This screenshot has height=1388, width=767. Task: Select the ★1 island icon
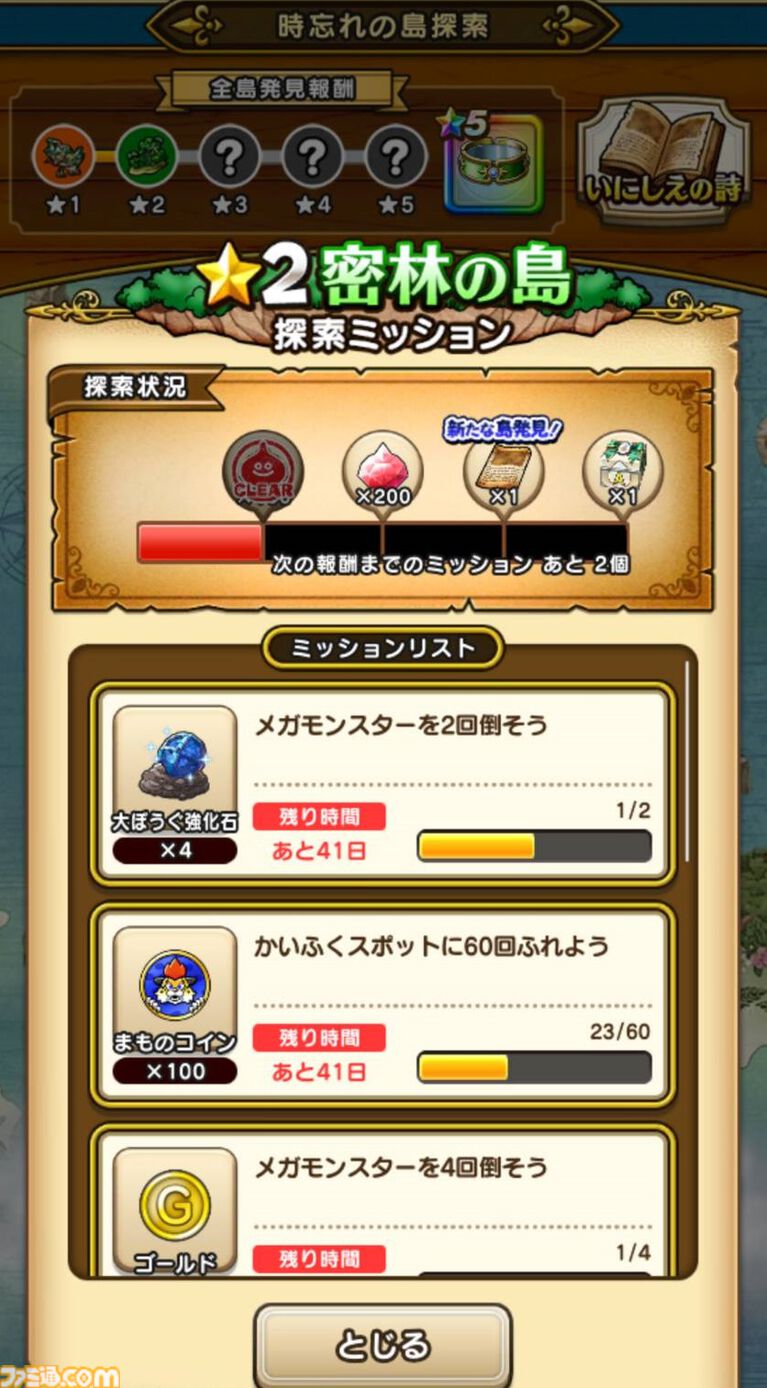63,157
